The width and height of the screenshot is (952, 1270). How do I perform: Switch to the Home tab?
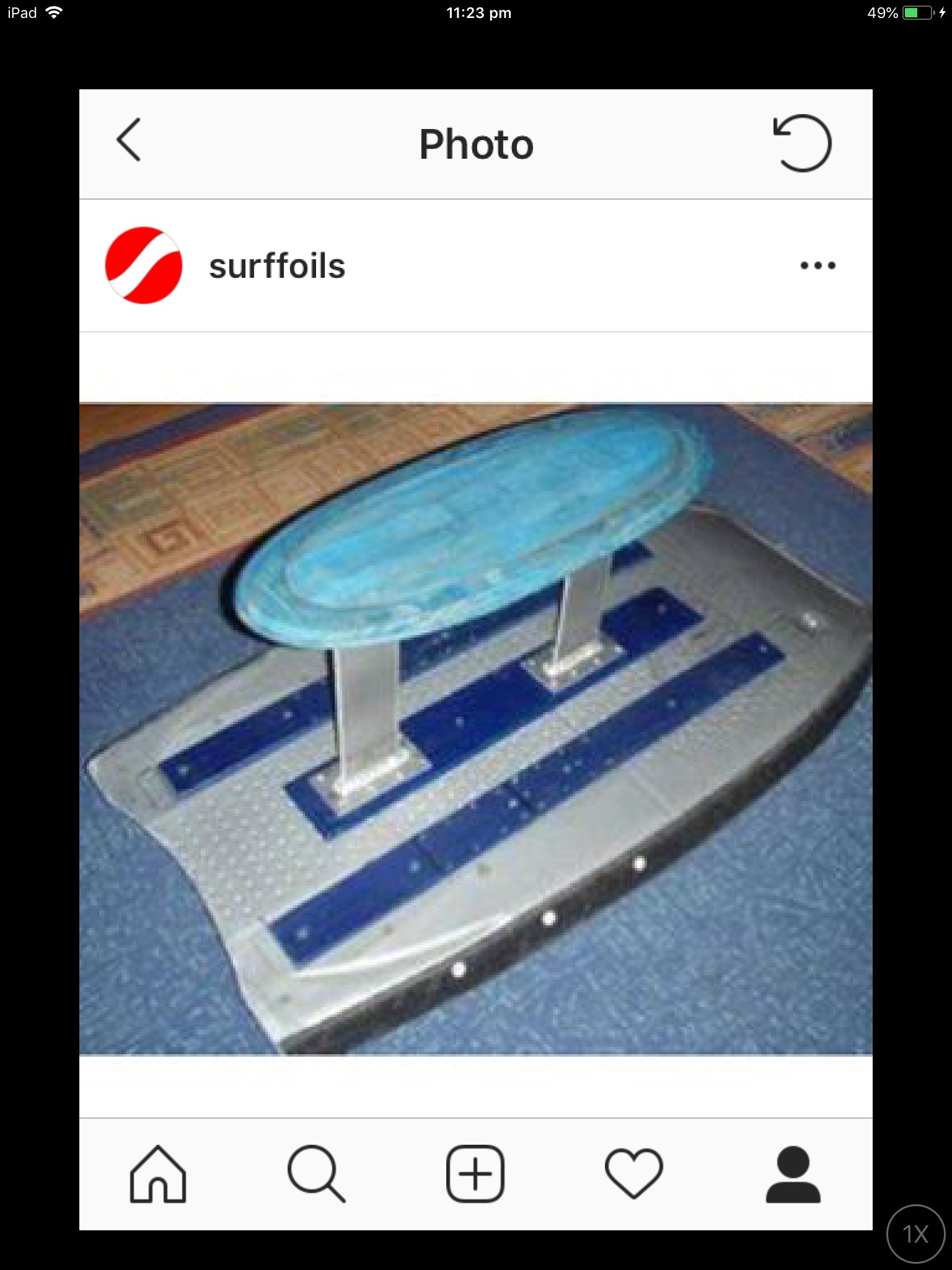(x=158, y=1175)
